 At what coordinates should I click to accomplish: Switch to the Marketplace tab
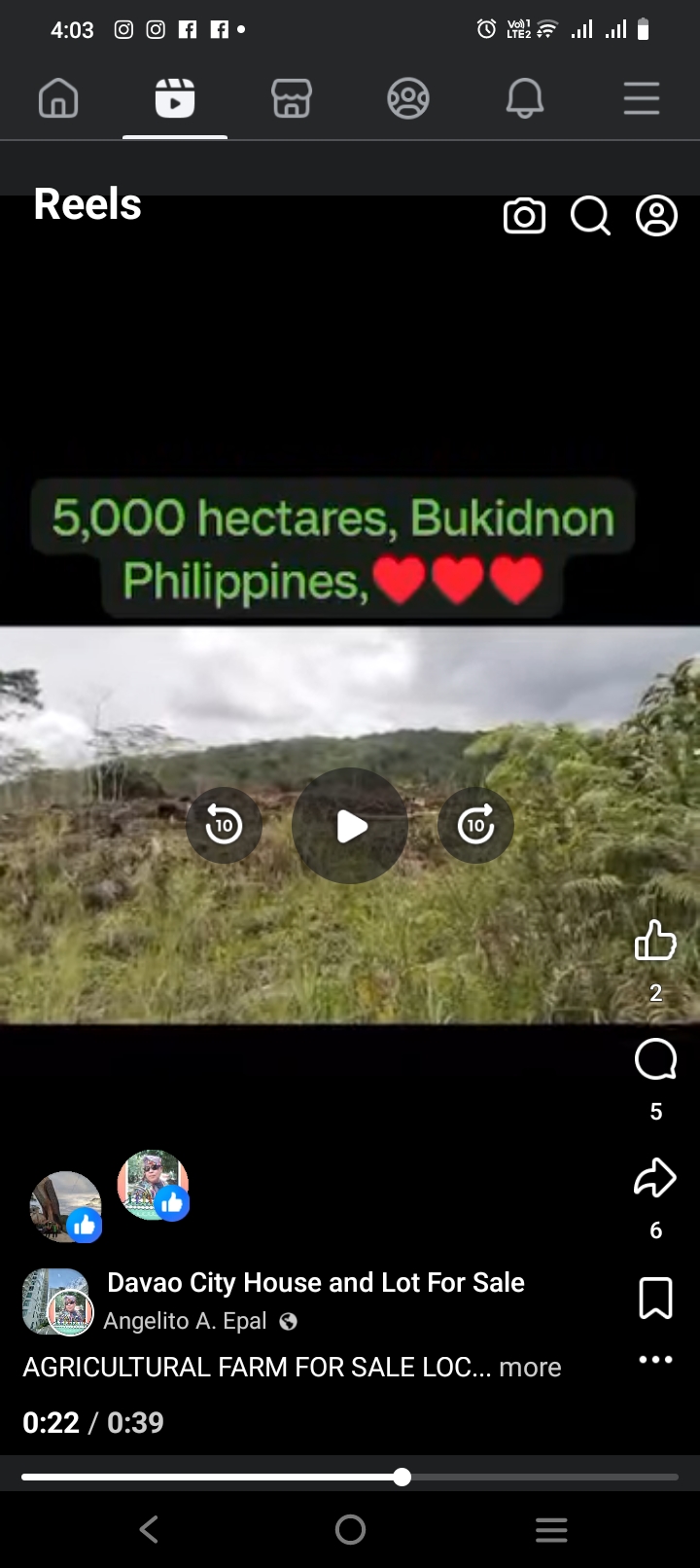292,98
